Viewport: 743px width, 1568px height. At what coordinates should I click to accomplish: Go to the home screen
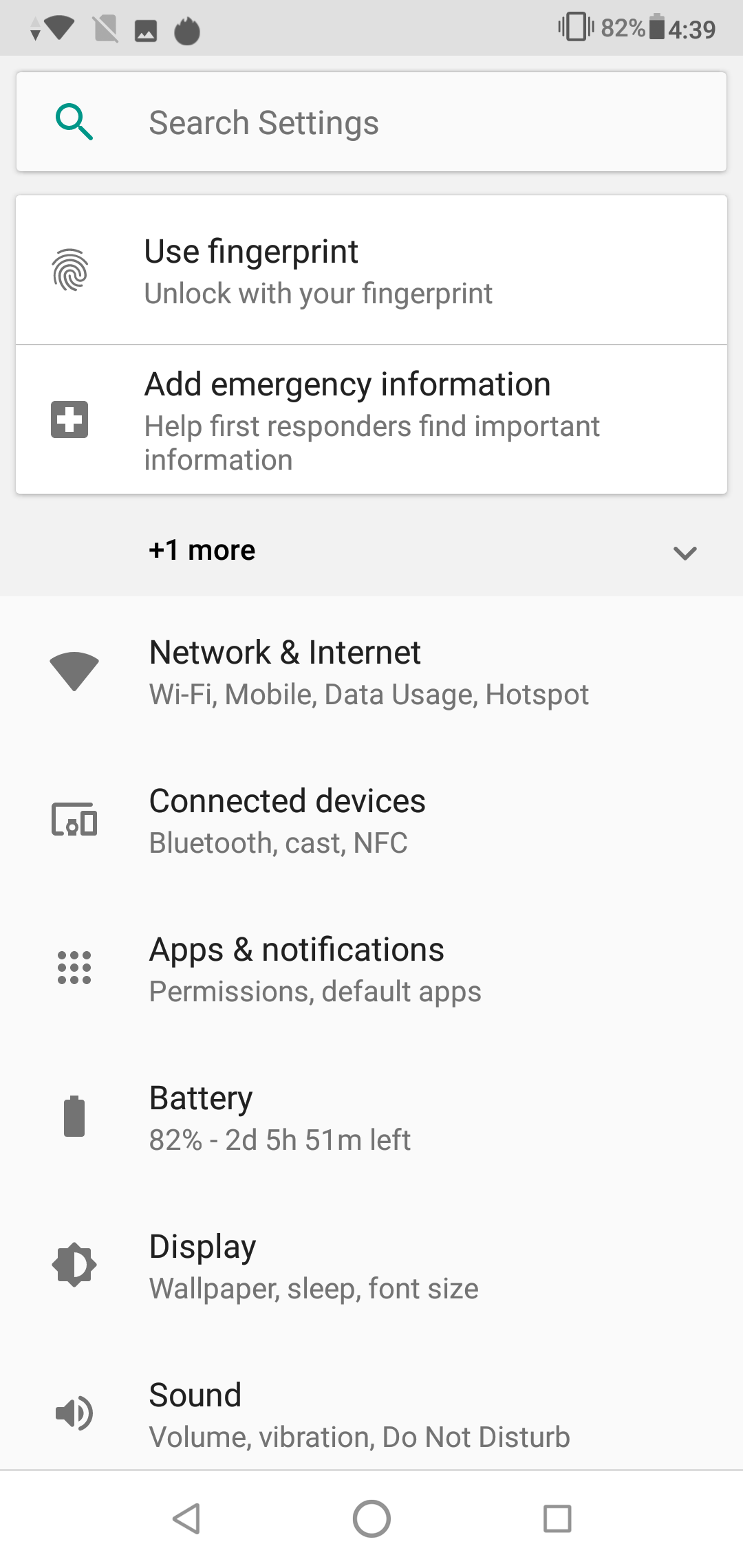(371, 1518)
